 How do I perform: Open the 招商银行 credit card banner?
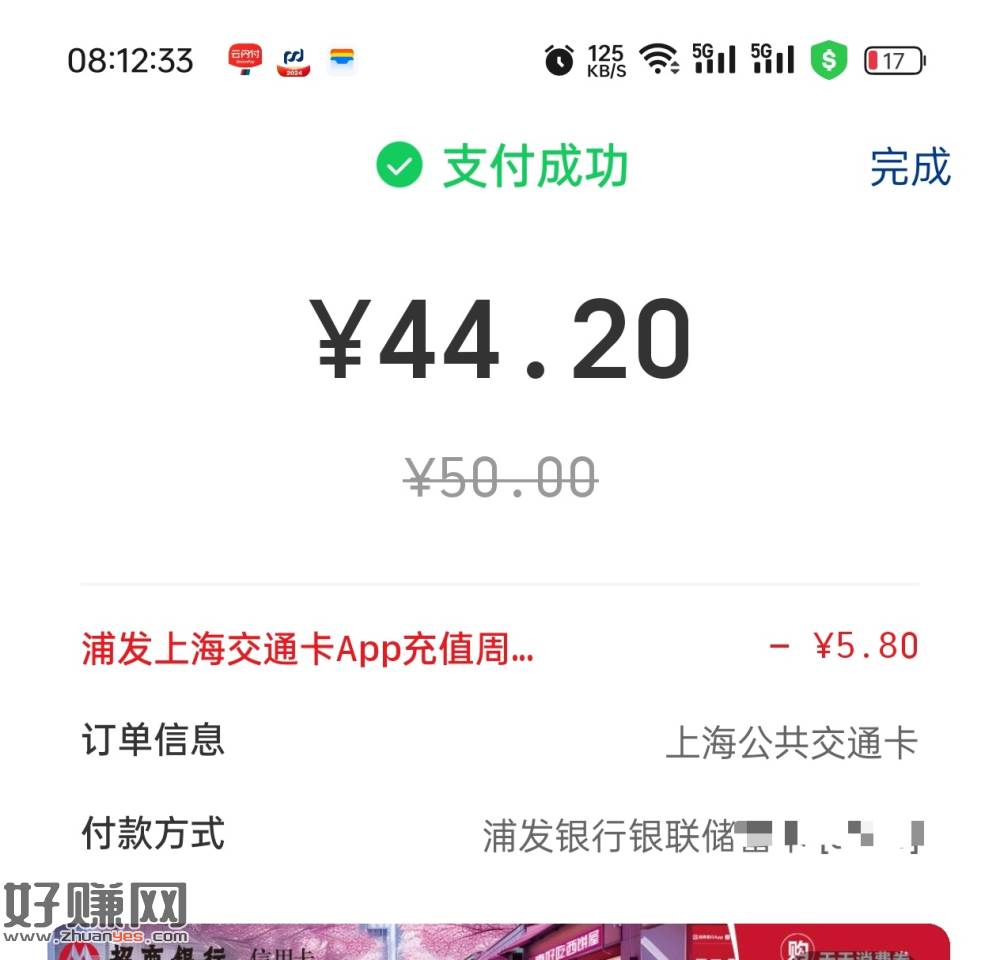500,941
